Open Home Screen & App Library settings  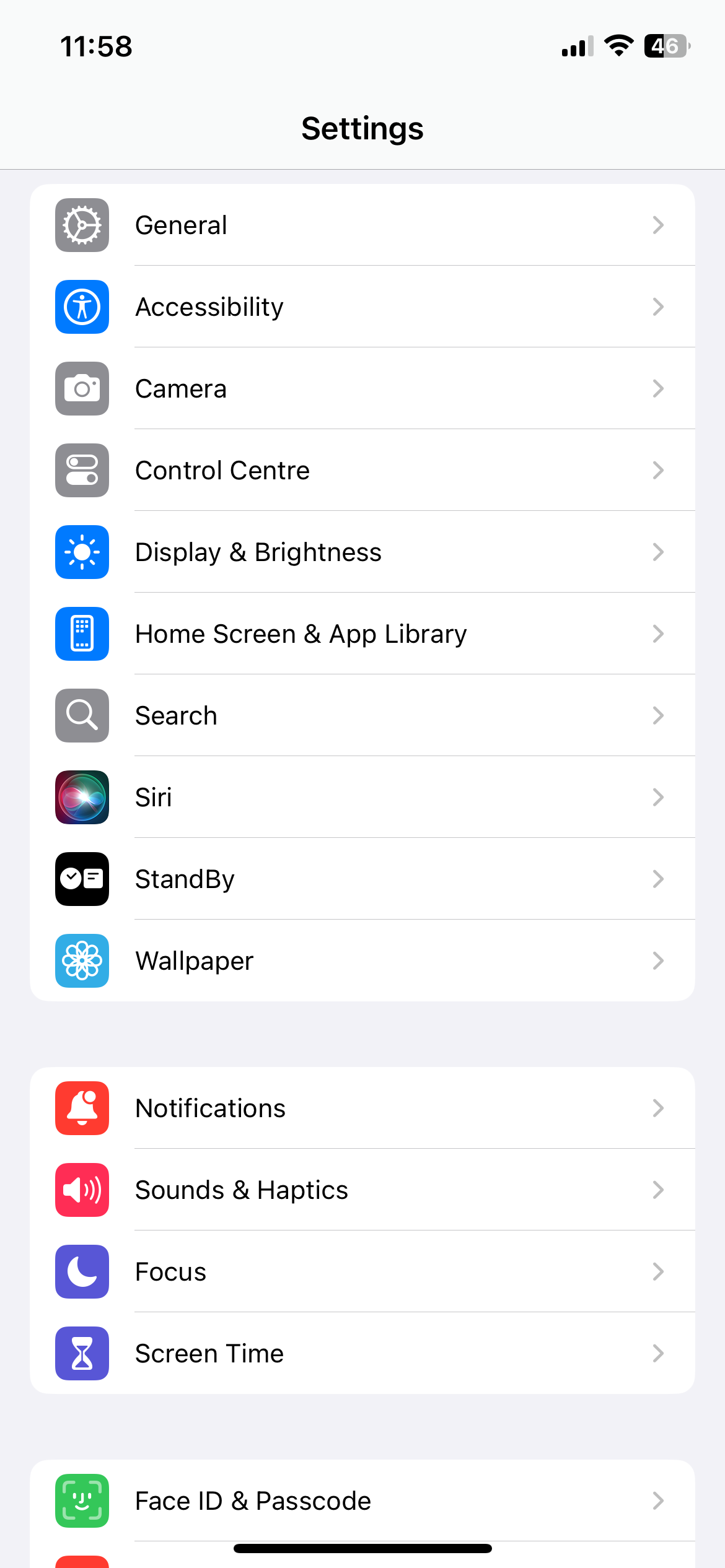tap(362, 634)
